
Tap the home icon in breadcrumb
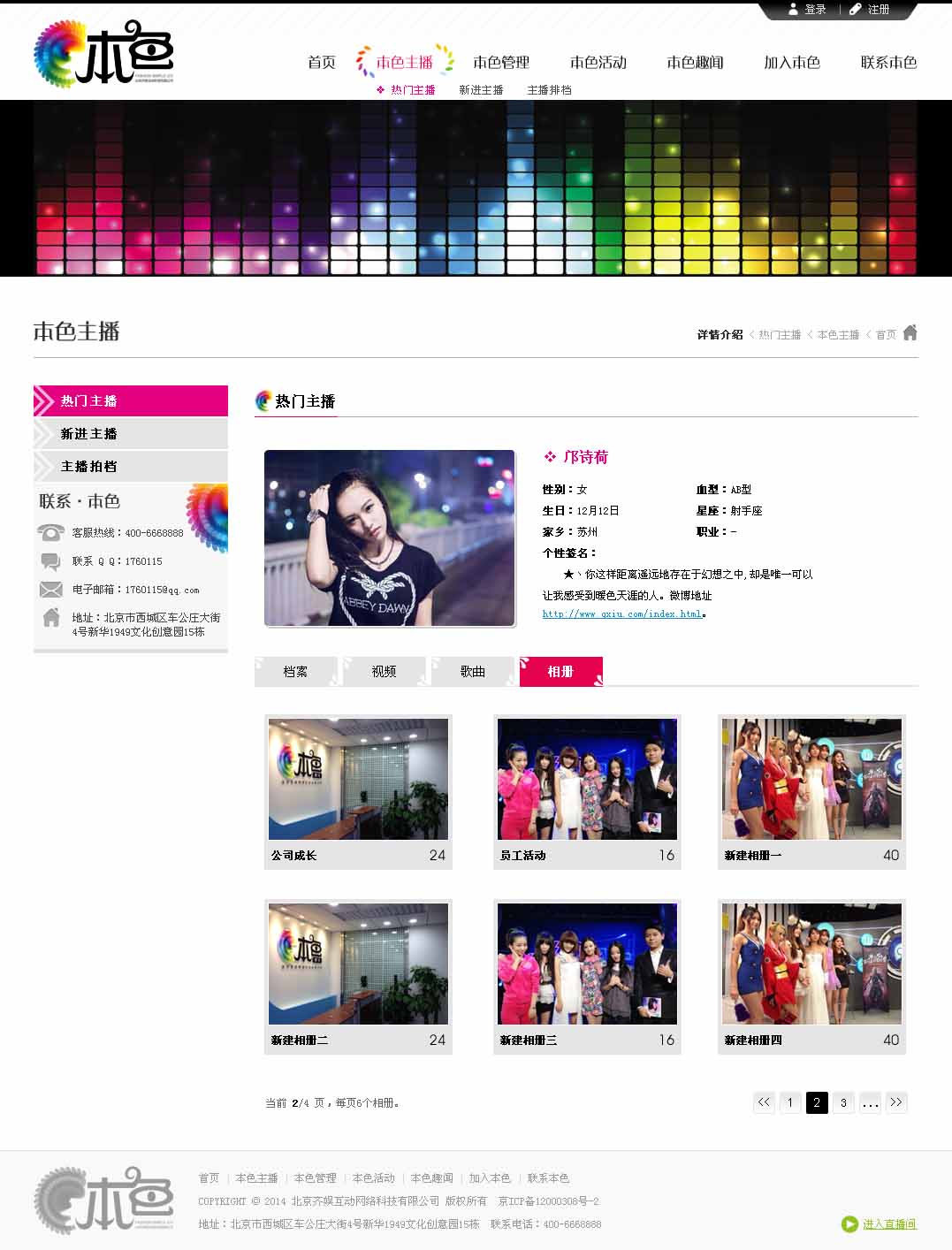pyautogui.click(x=910, y=333)
